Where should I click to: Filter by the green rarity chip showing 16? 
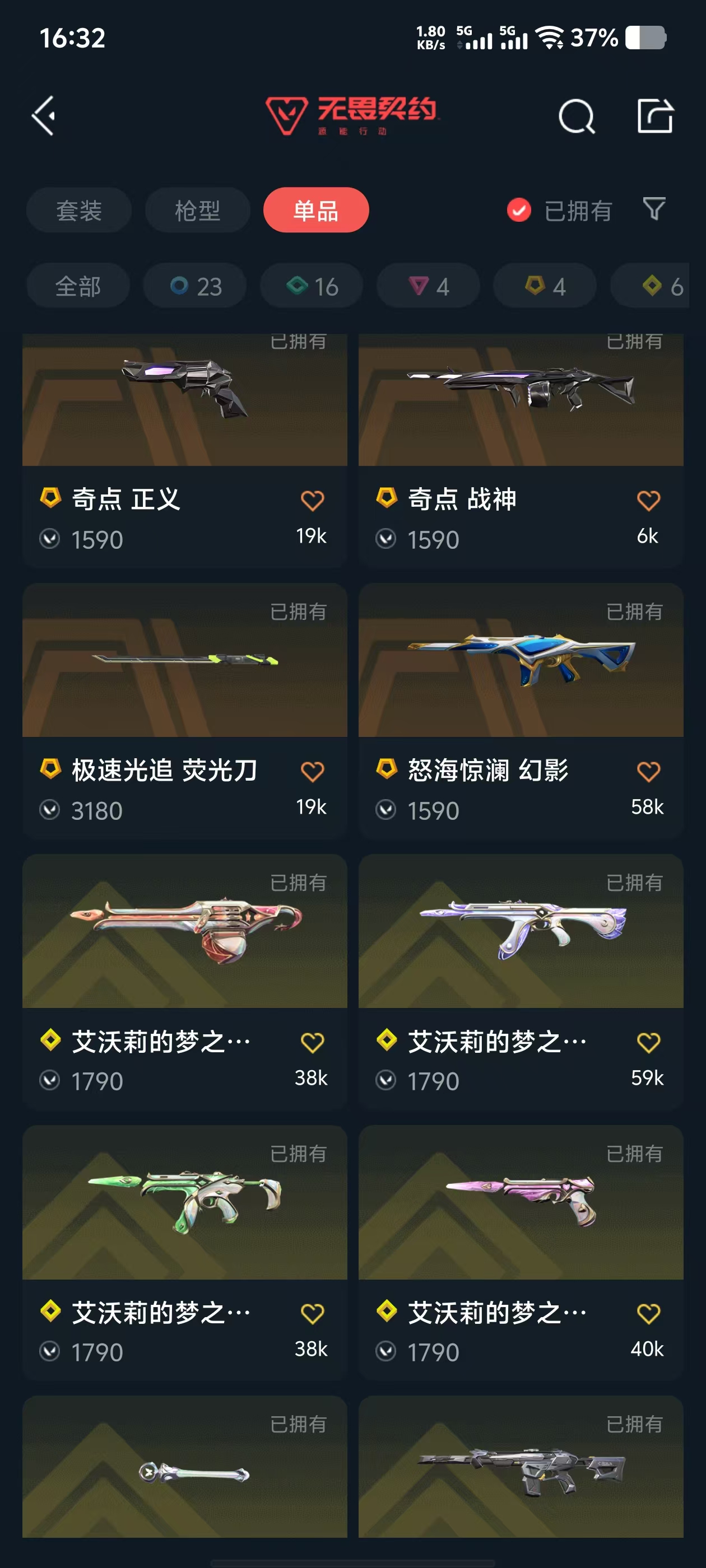(x=312, y=286)
